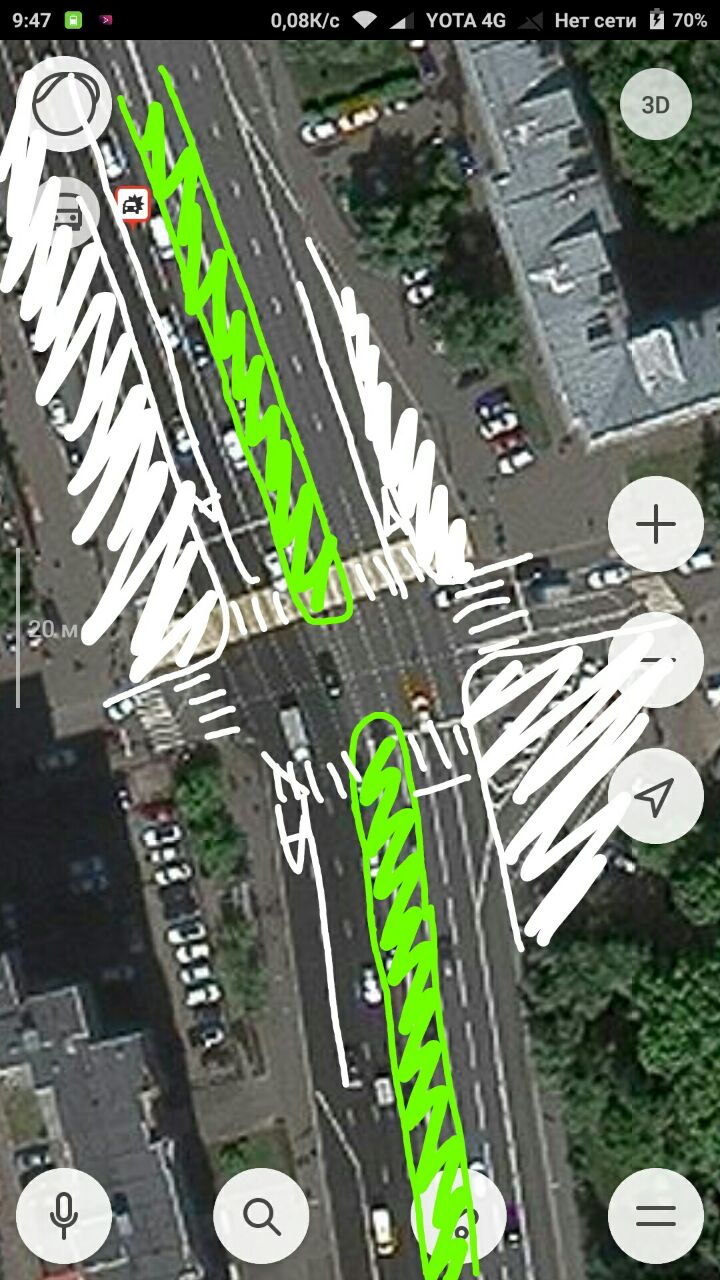The width and height of the screenshot is (720, 1280).
Task: Zoom out with the minus button
Action: coord(656,660)
